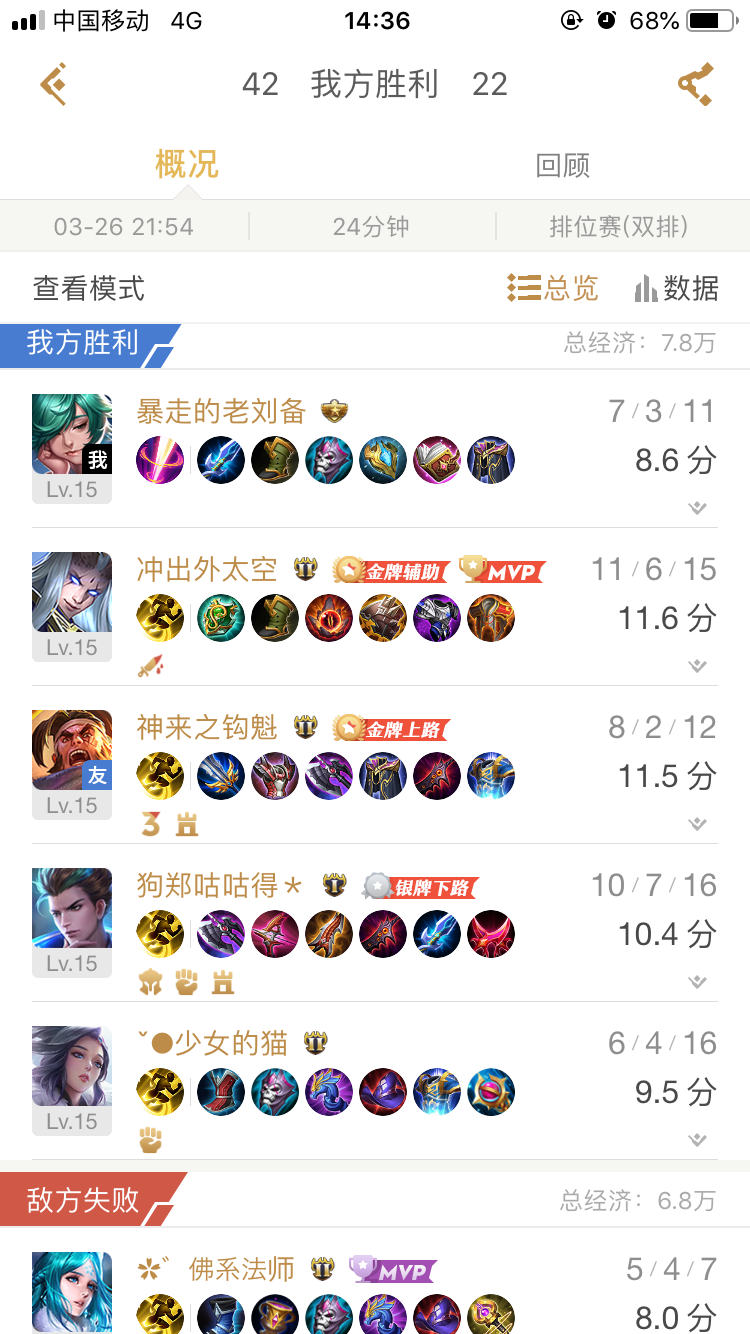Open 神来之钩魁's hero avatar
This screenshot has height=1334, width=750.
[72, 750]
